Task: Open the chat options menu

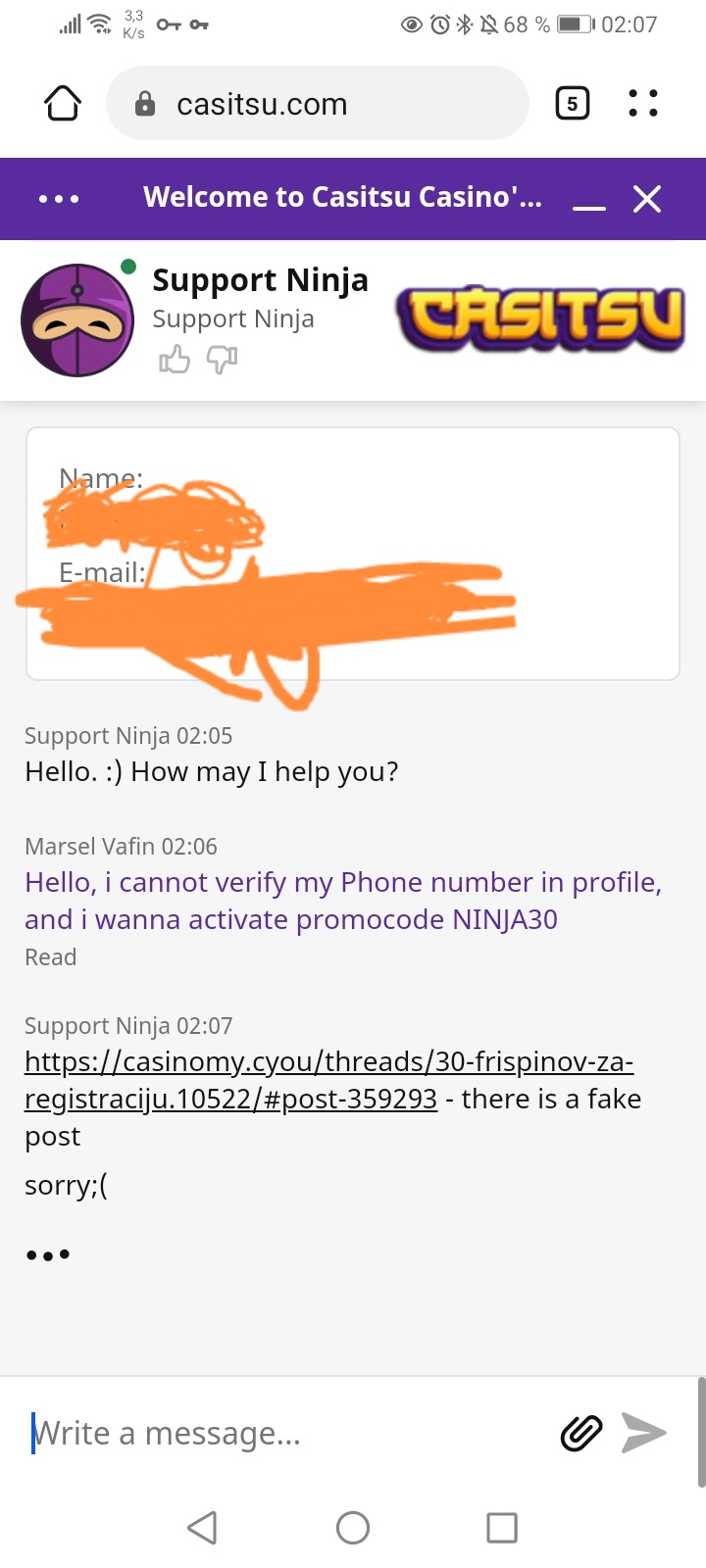Action: [x=59, y=199]
